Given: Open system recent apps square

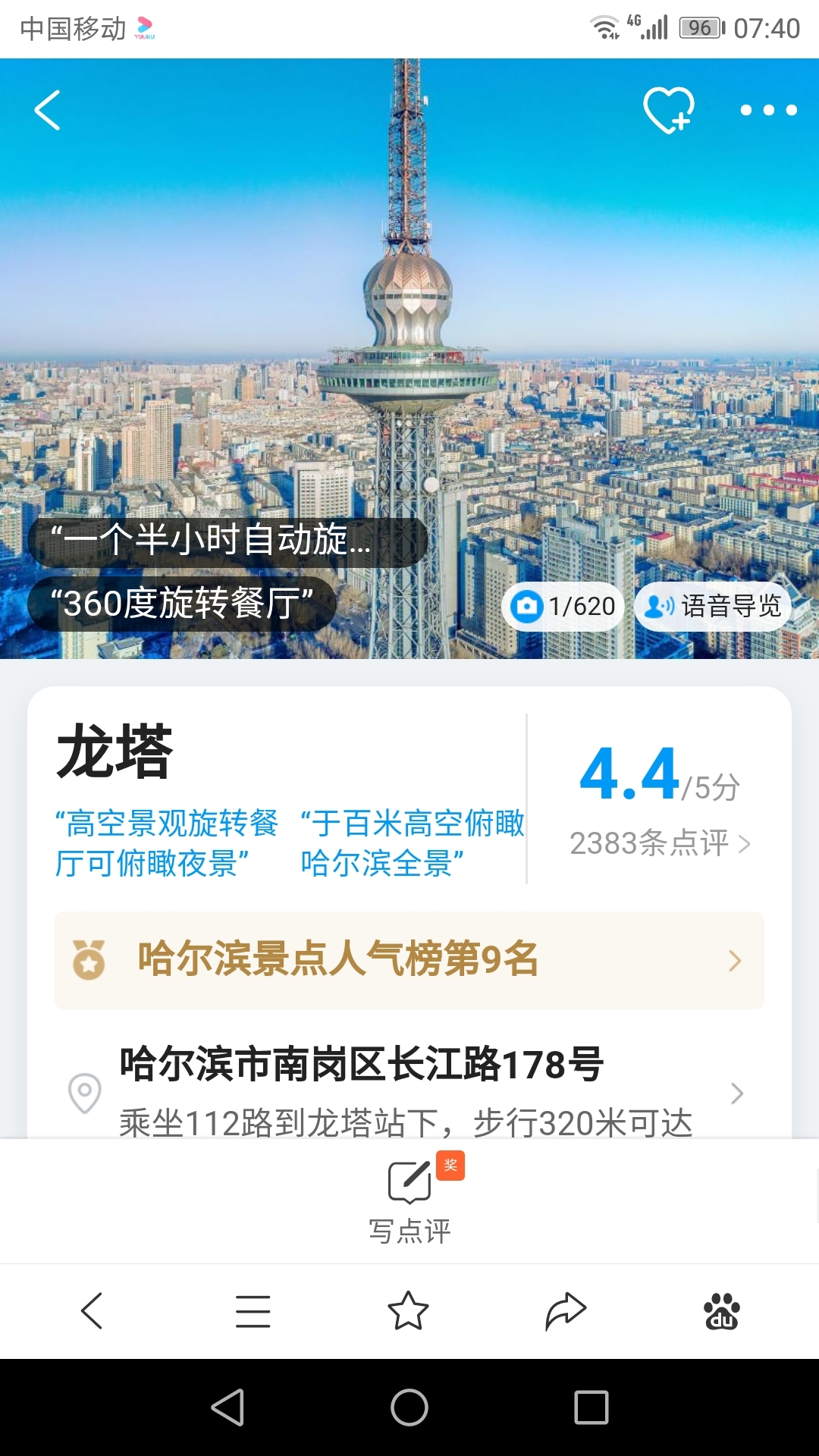Looking at the screenshot, I should 591,1408.
